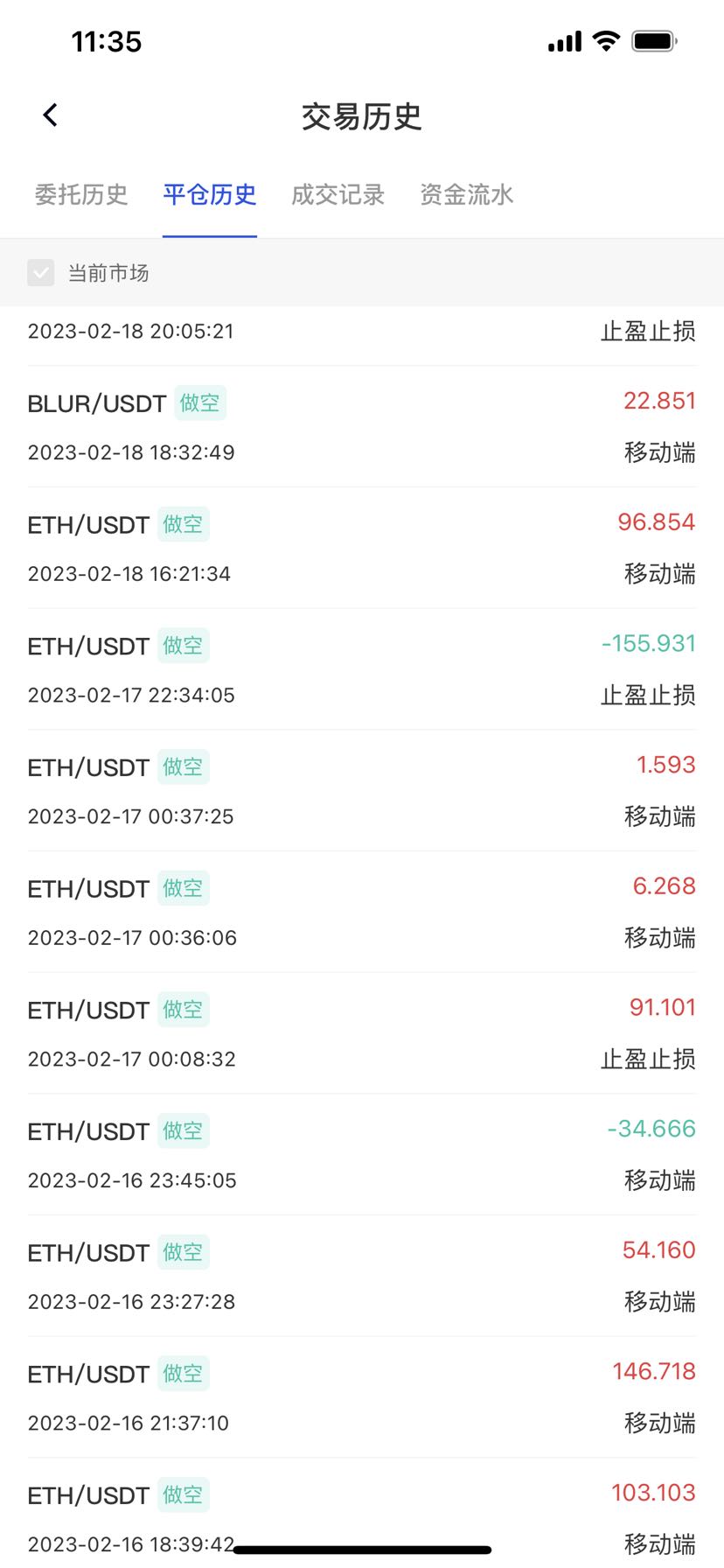The height and width of the screenshot is (1568, 724).
Task: View the ETH/USDT record with 6.268 profit
Action: [x=361, y=912]
